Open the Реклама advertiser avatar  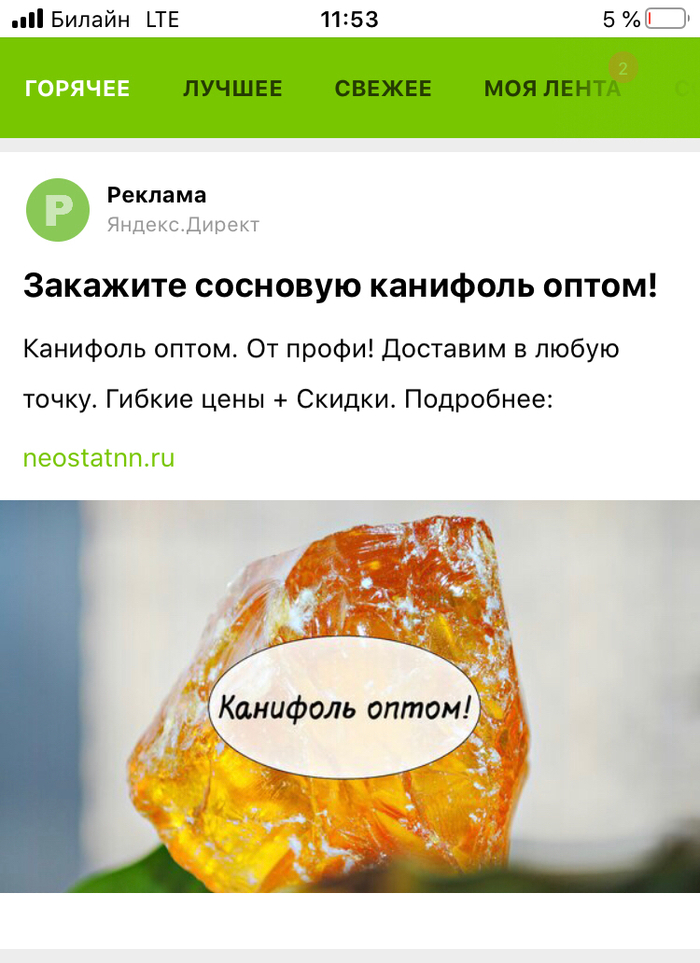58,209
